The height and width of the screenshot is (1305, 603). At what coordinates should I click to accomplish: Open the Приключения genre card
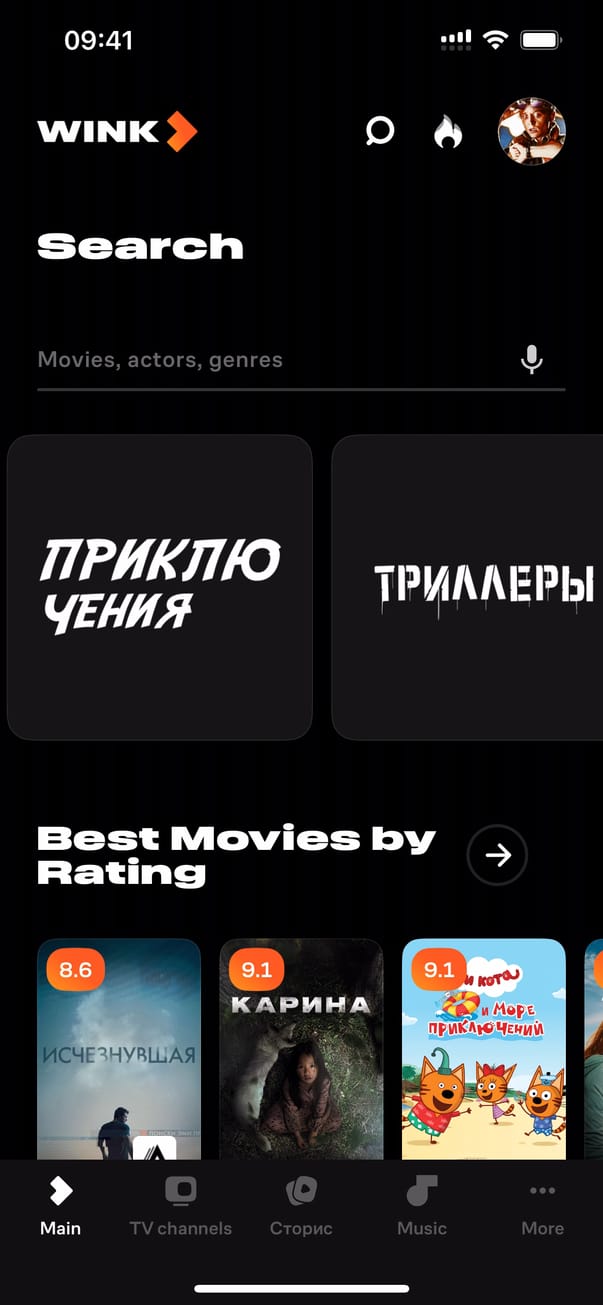click(160, 587)
